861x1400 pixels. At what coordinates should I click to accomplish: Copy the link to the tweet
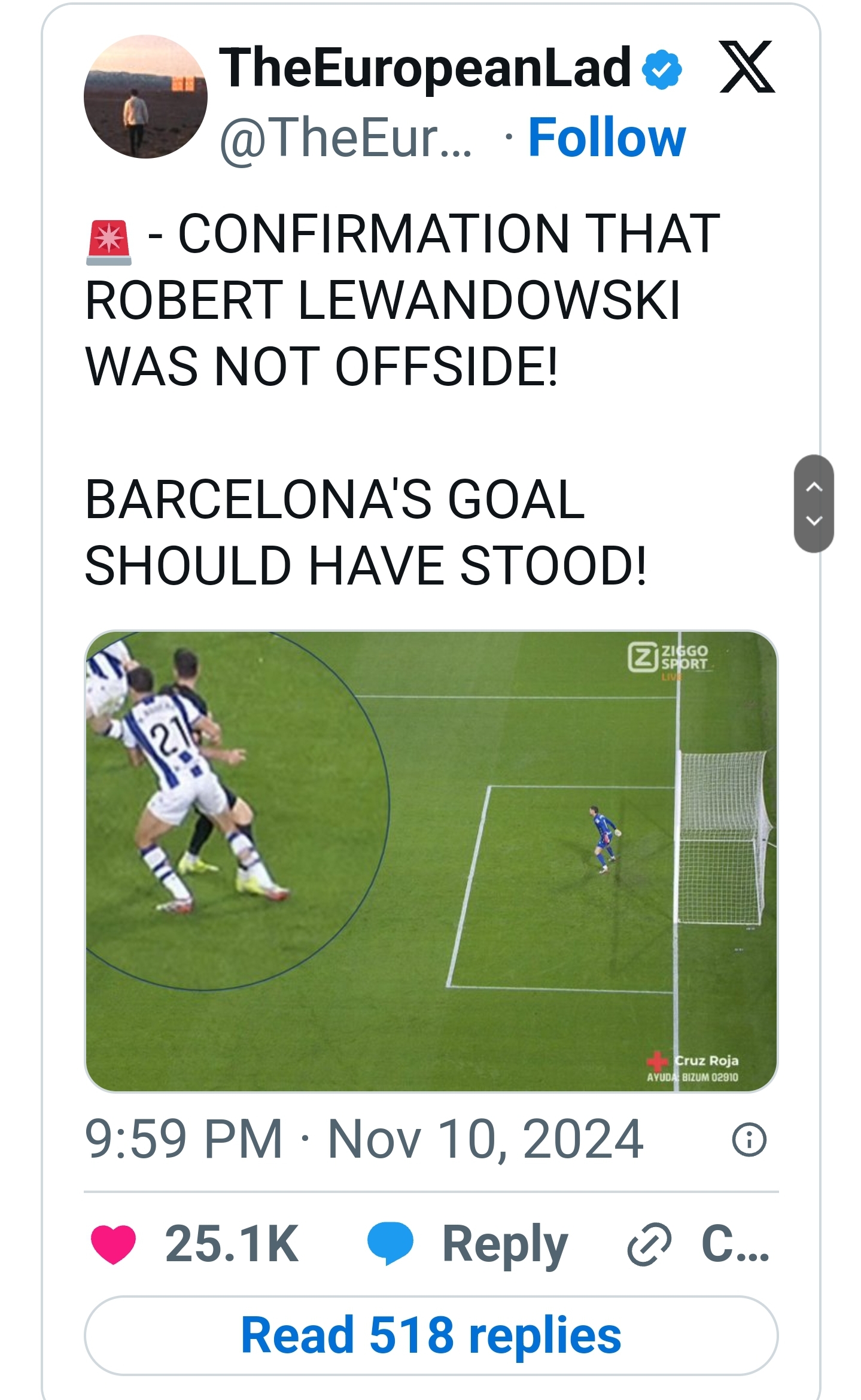click(698, 1244)
